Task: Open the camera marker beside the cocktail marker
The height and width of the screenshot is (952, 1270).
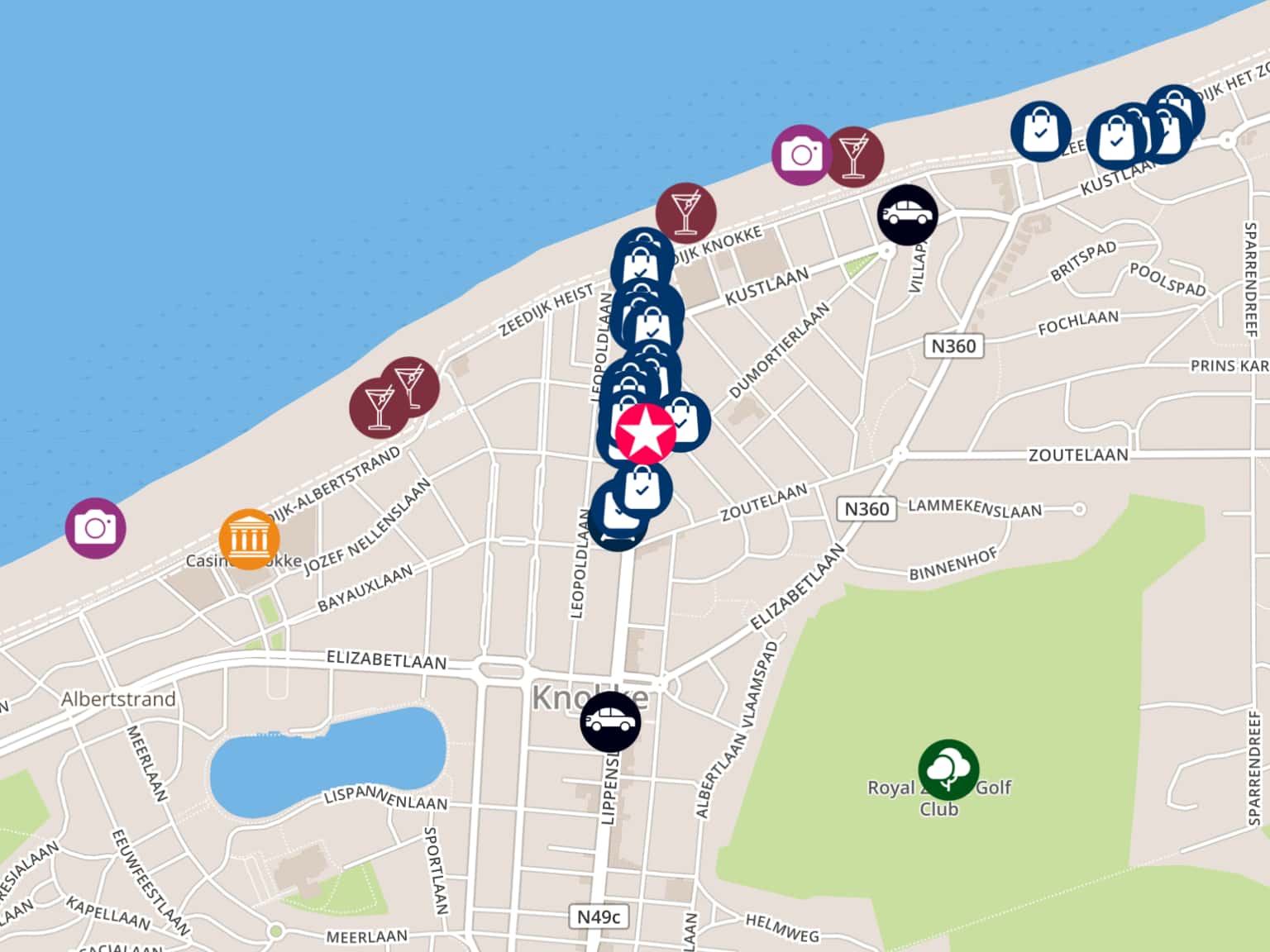Action: click(x=800, y=155)
